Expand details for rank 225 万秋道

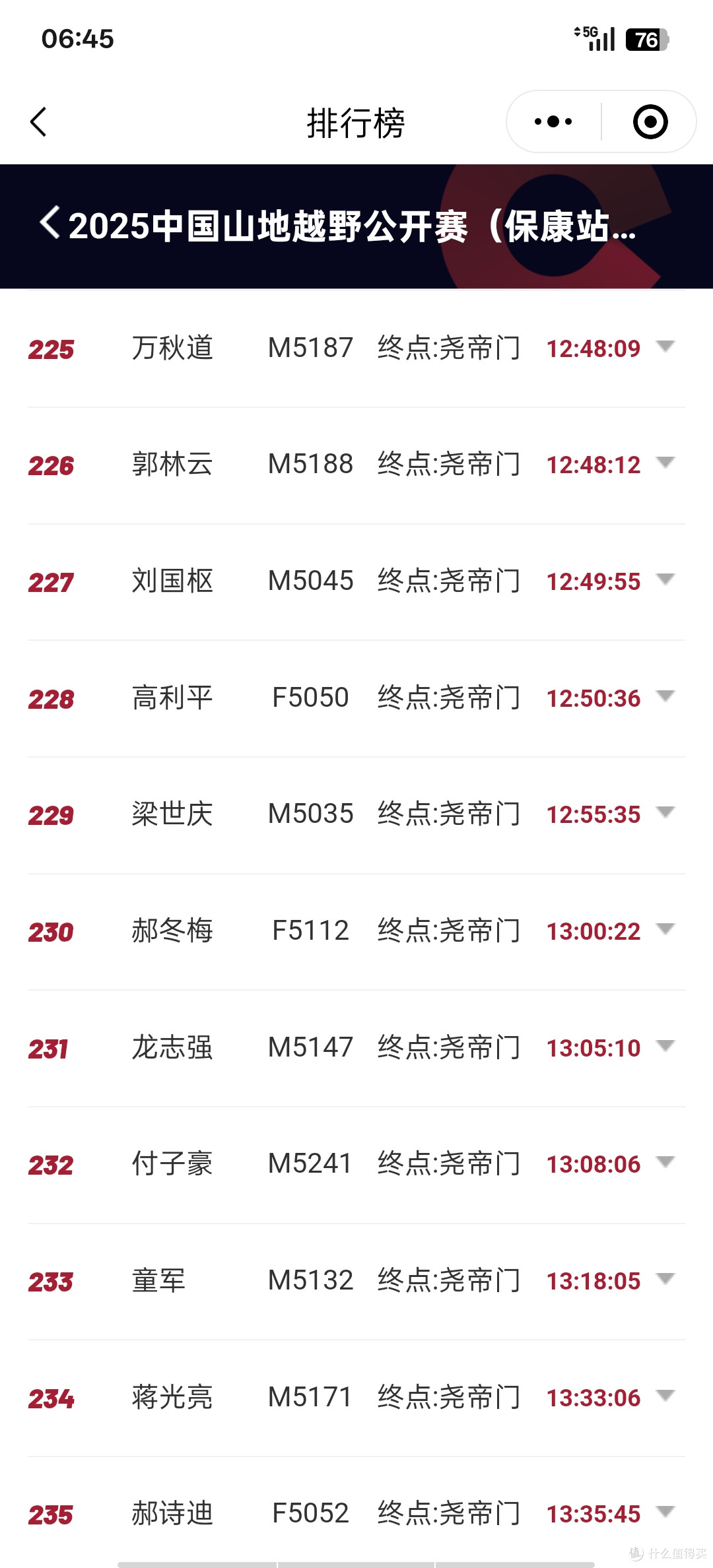point(665,346)
